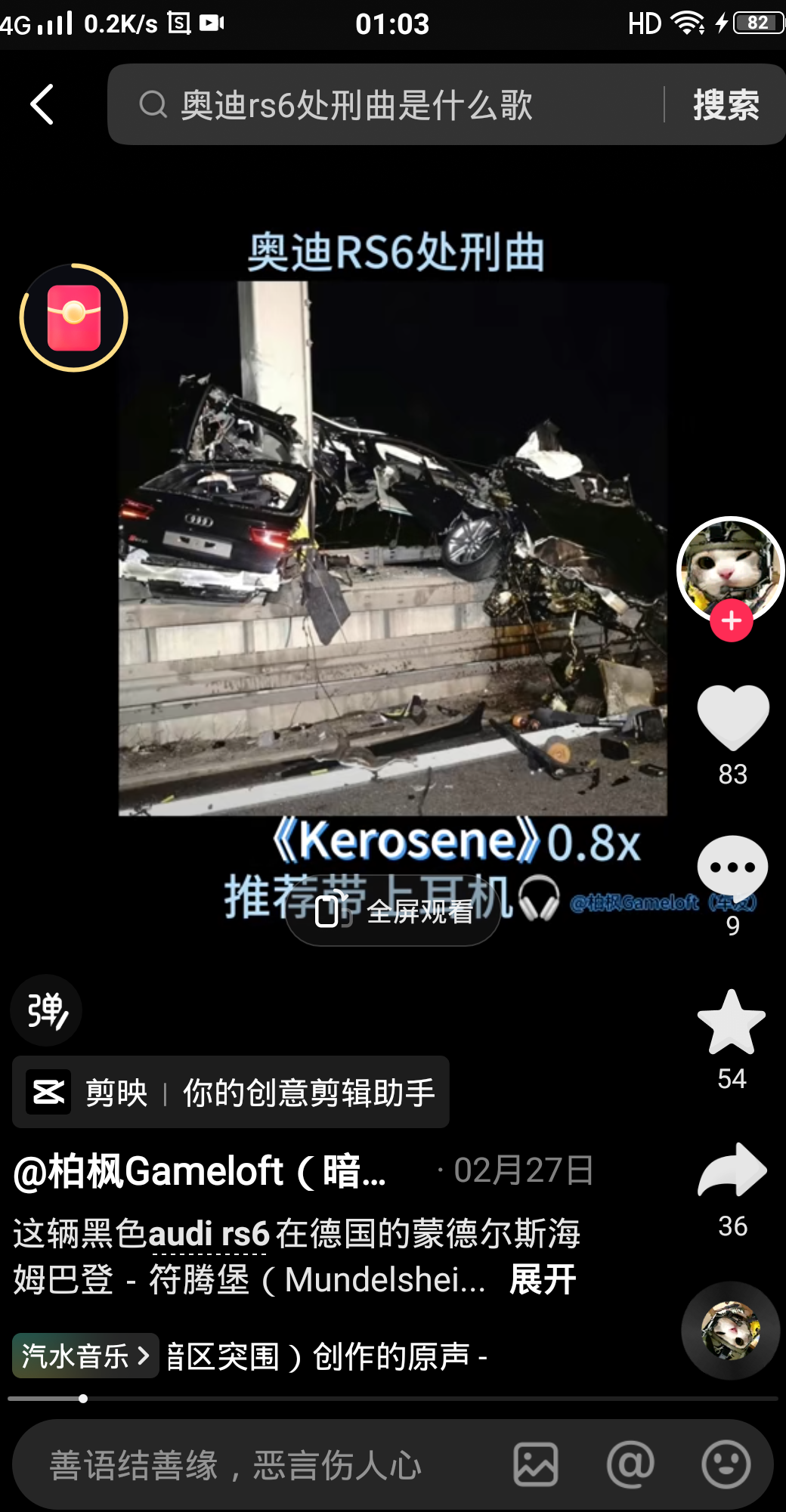This screenshot has height=1512, width=786.
Task: Open the @柏枫Gameloft author profile
Action: [x=200, y=1171]
